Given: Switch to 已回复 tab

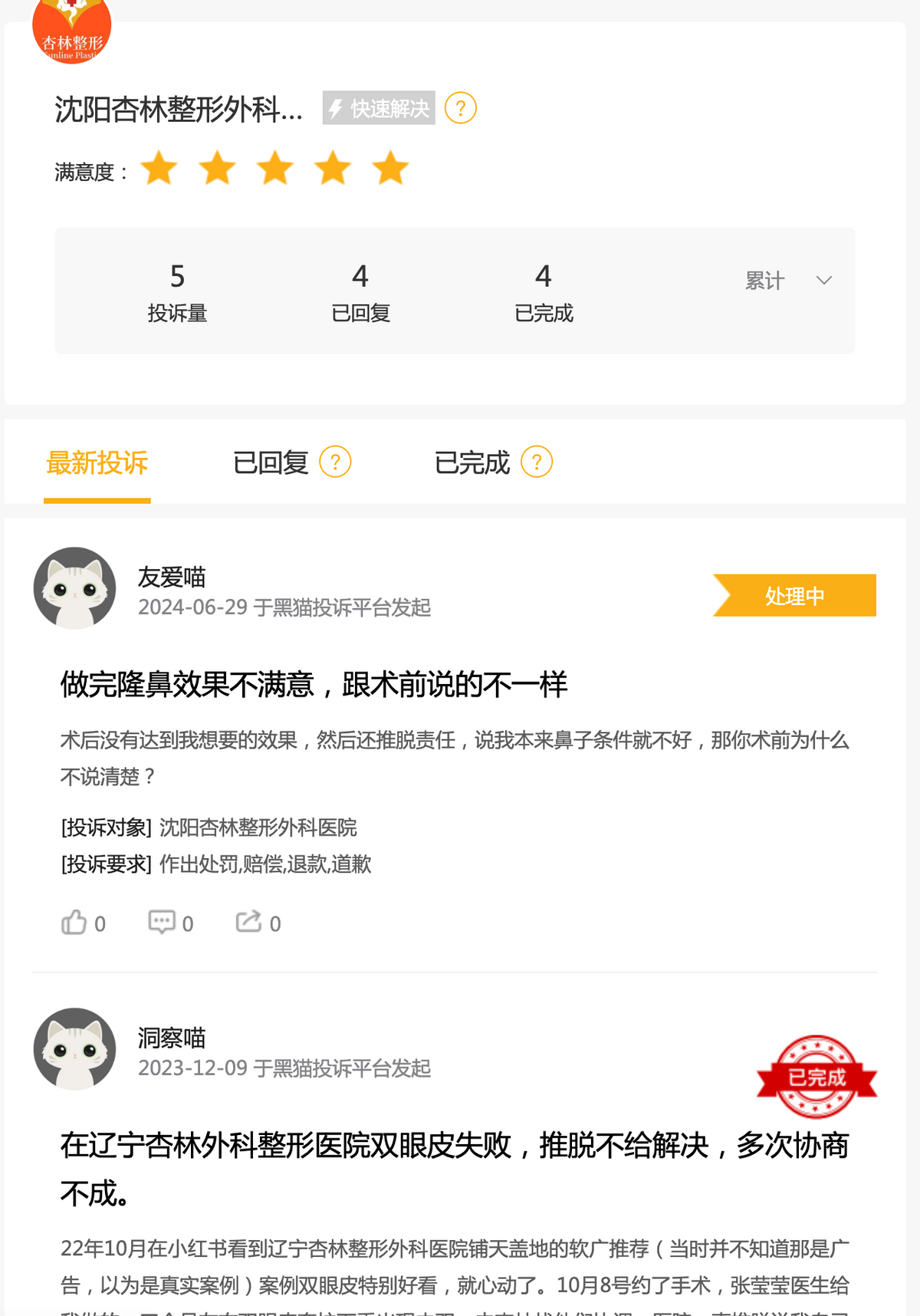Looking at the screenshot, I should point(271,463).
